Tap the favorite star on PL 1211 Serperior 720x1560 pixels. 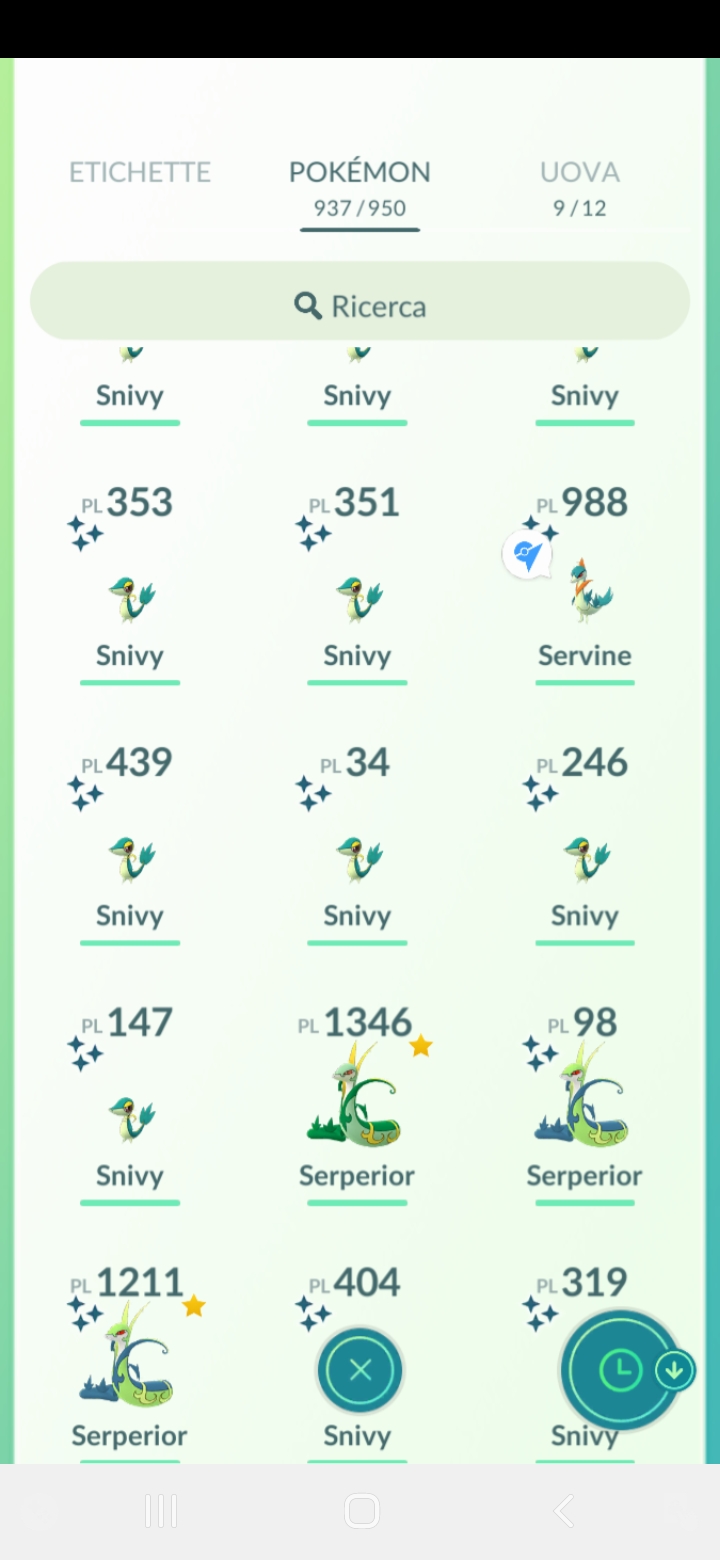pos(192,1305)
